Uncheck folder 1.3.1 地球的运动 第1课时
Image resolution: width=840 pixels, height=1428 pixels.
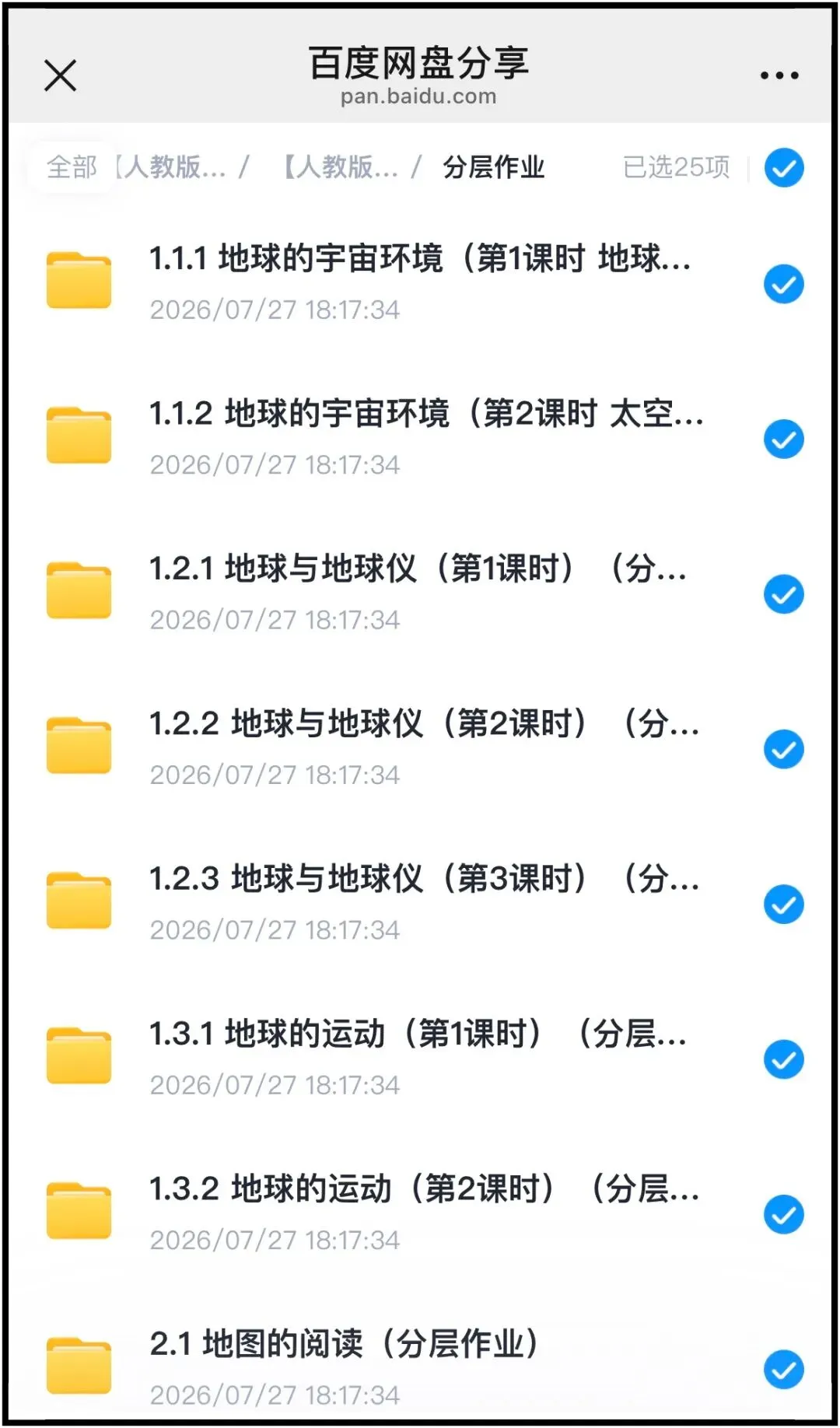(x=783, y=1059)
